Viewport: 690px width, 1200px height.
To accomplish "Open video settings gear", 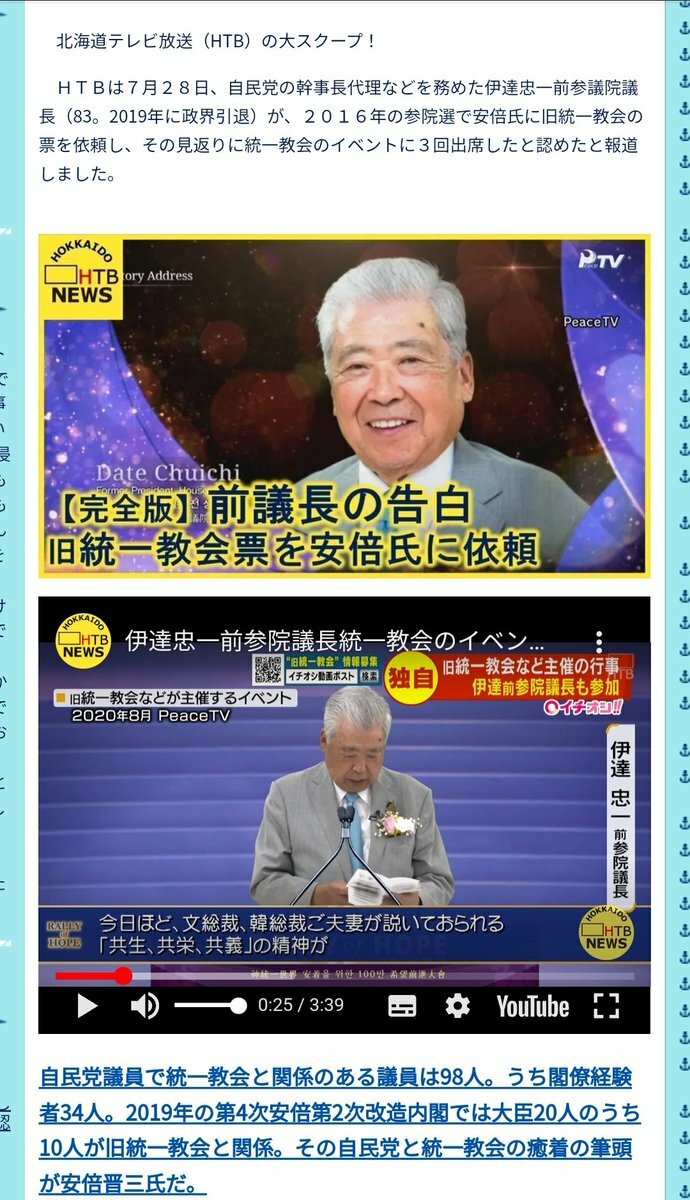I will 457,1006.
